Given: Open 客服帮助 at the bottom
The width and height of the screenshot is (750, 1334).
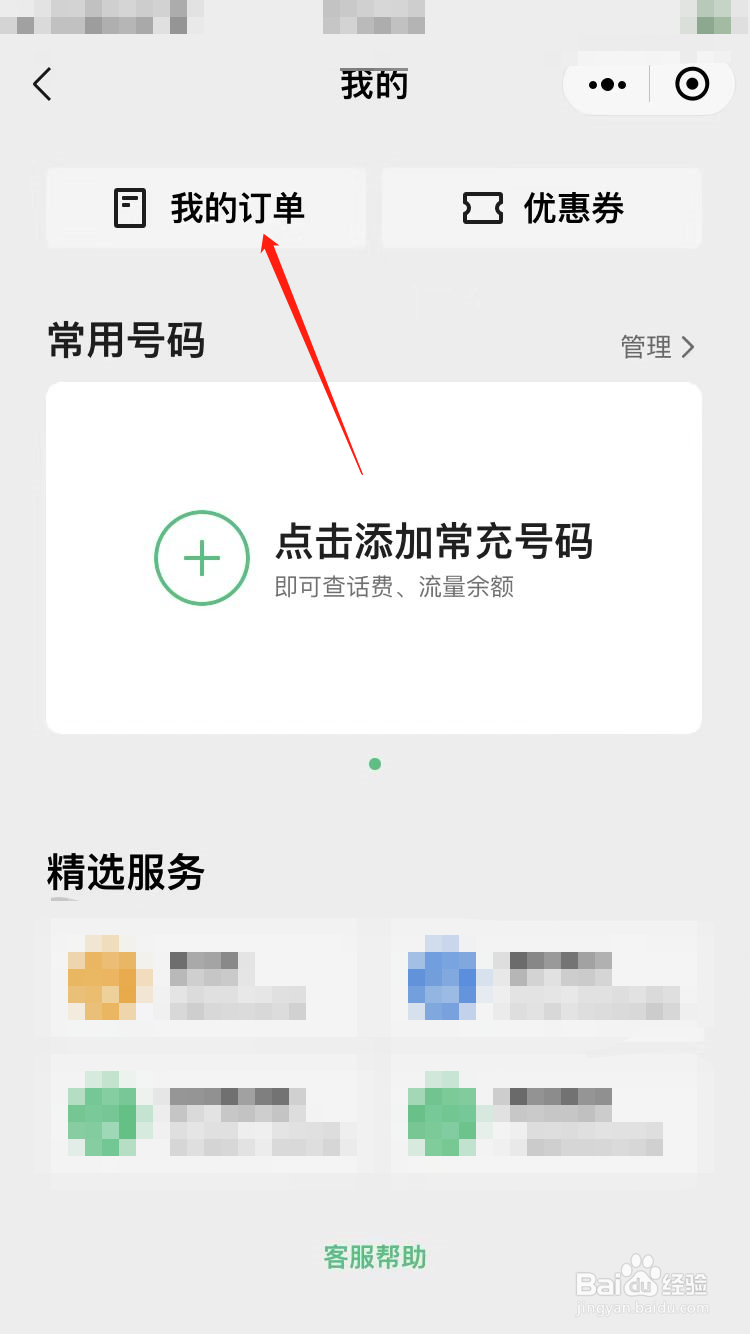Looking at the screenshot, I should [374, 1258].
